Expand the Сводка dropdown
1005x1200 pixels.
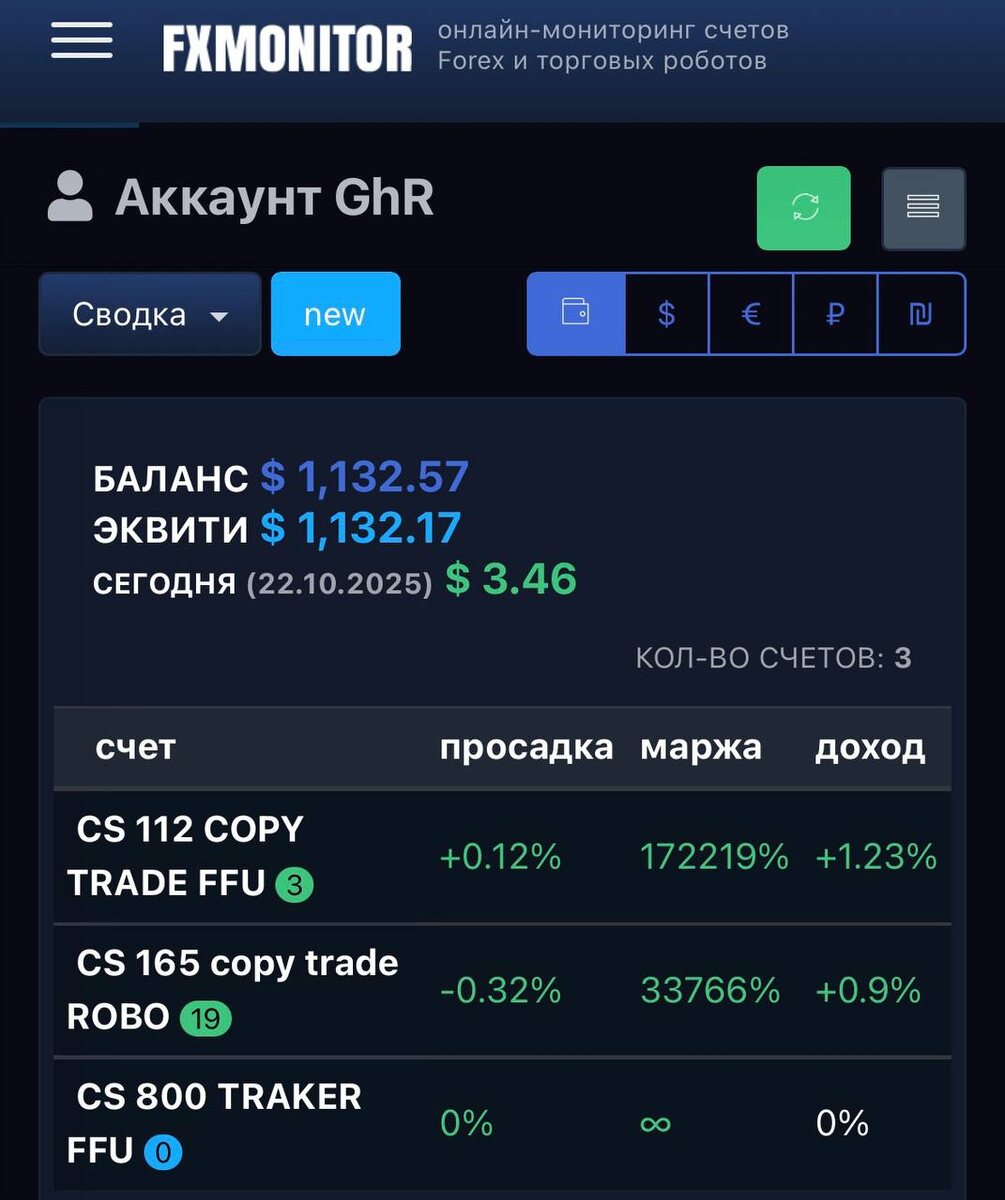(150, 315)
